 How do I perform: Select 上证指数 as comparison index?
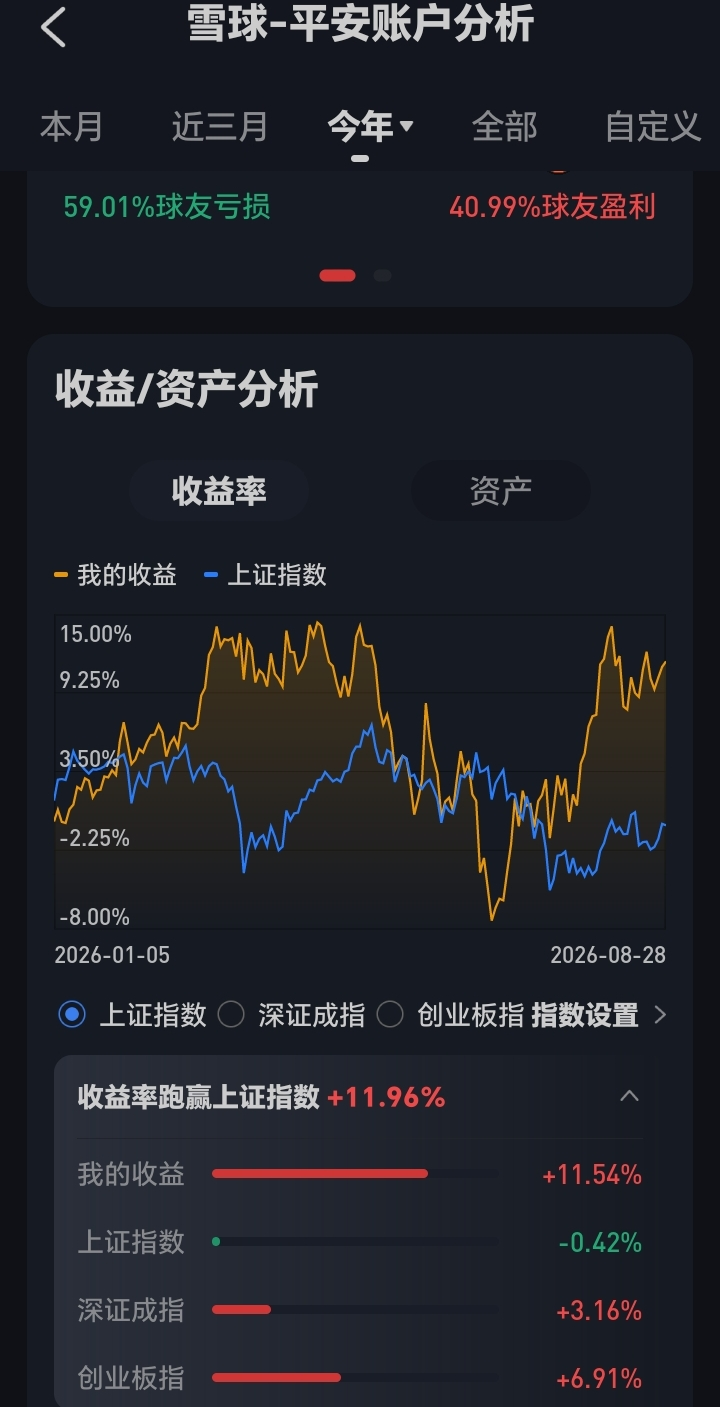[132, 1015]
